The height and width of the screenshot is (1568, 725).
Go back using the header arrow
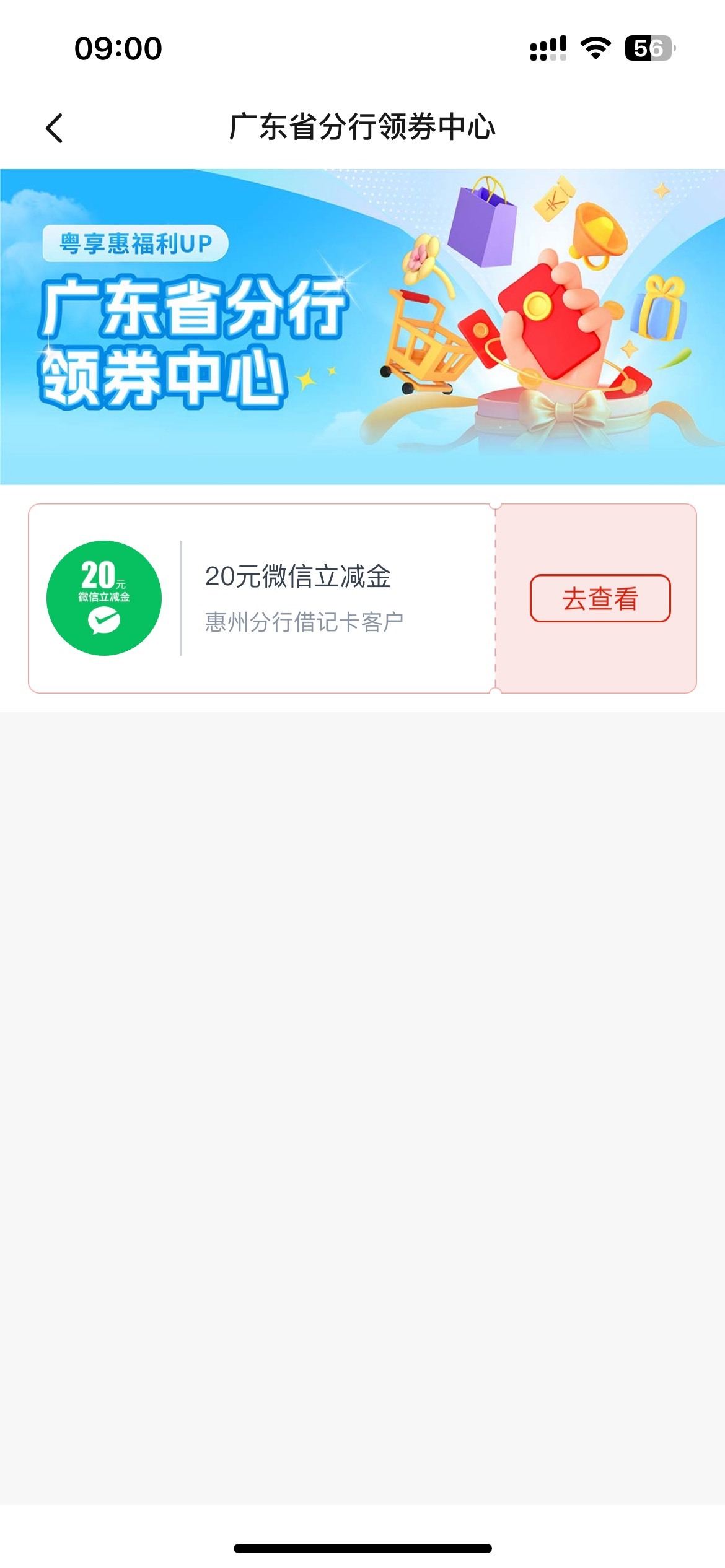(55, 128)
